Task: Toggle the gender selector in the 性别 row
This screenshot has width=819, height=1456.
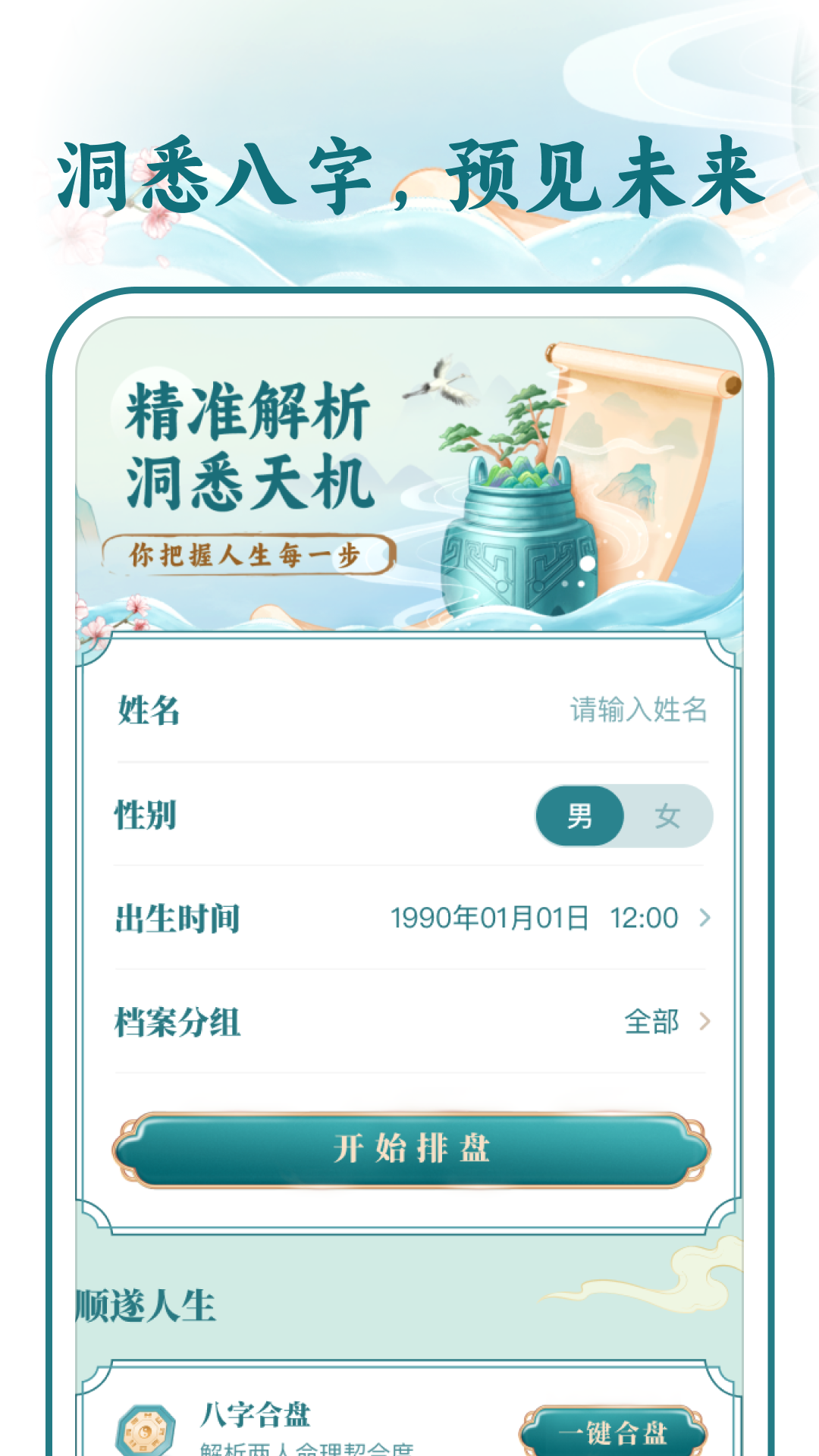Action: pyautogui.click(x=622, y=815)
